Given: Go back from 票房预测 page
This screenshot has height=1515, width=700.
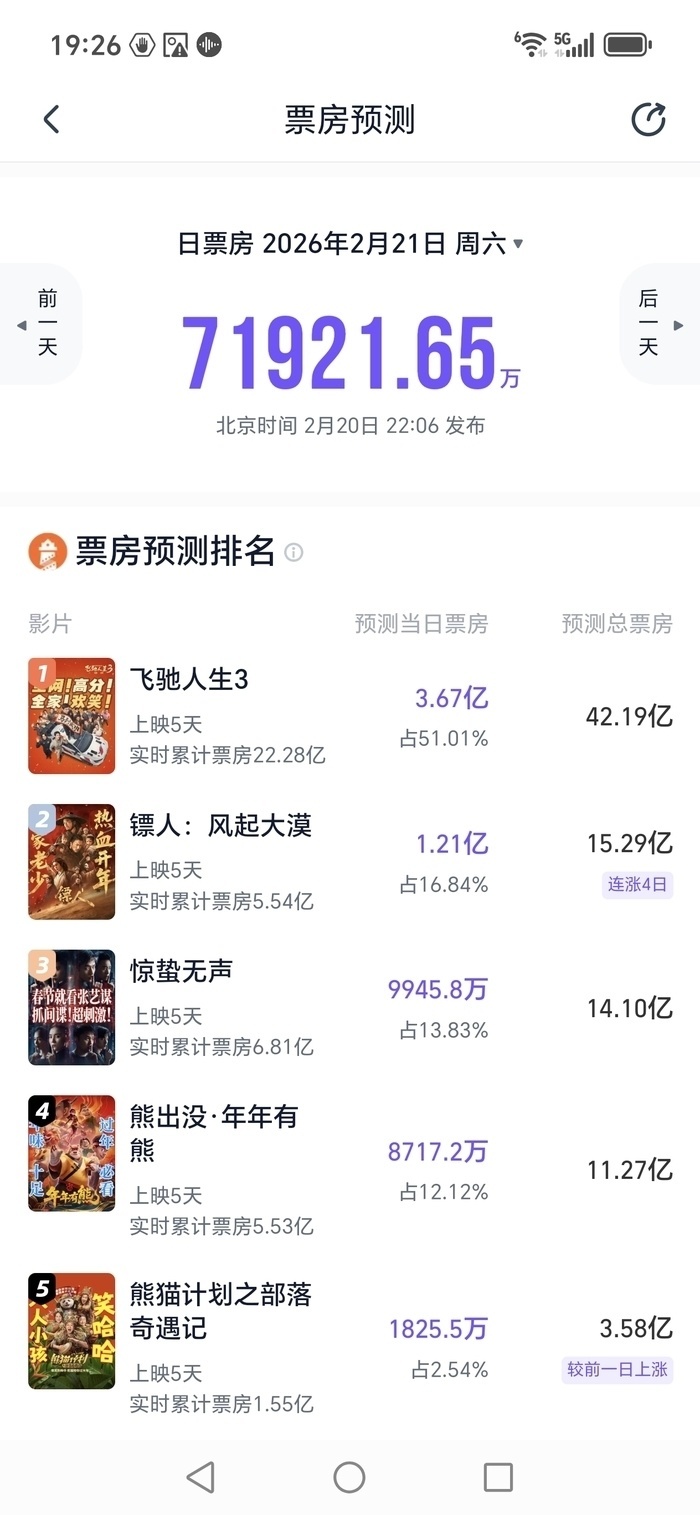Looking at the screenshot, I should pyautogui.click(x=52, y=120).
